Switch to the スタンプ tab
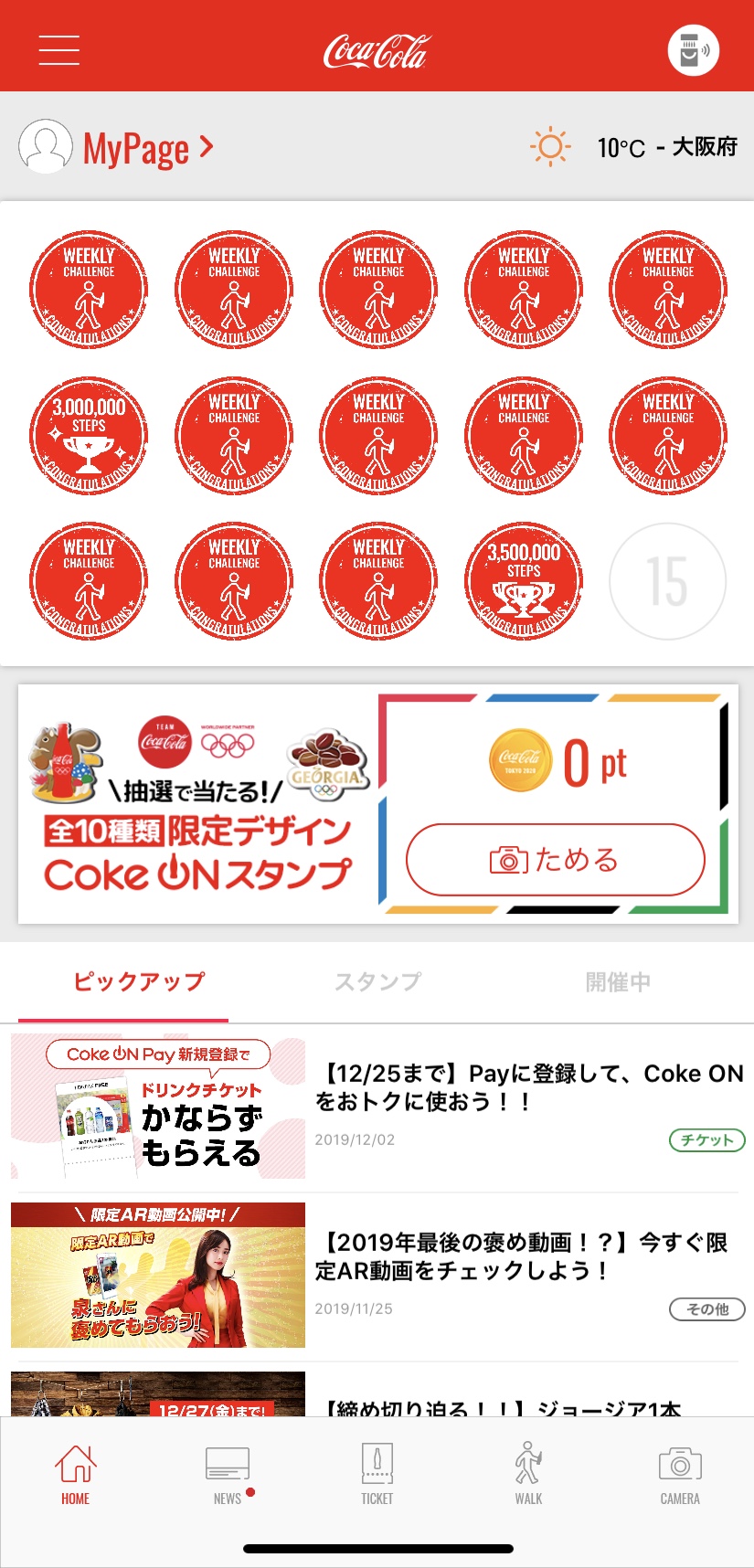Viewport: 754px width, 1568px height. tap(377, 982)
